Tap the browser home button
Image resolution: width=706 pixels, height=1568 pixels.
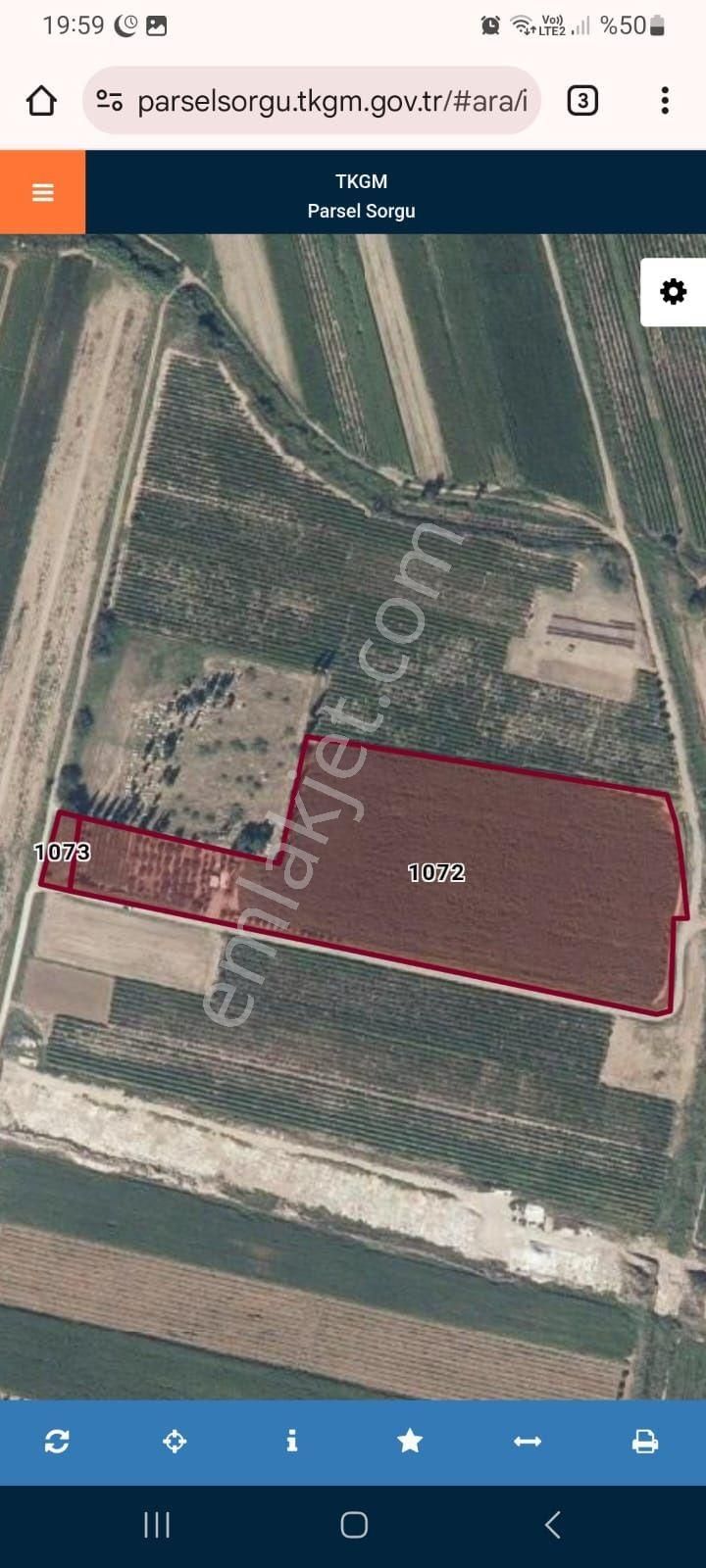[41, 100]
